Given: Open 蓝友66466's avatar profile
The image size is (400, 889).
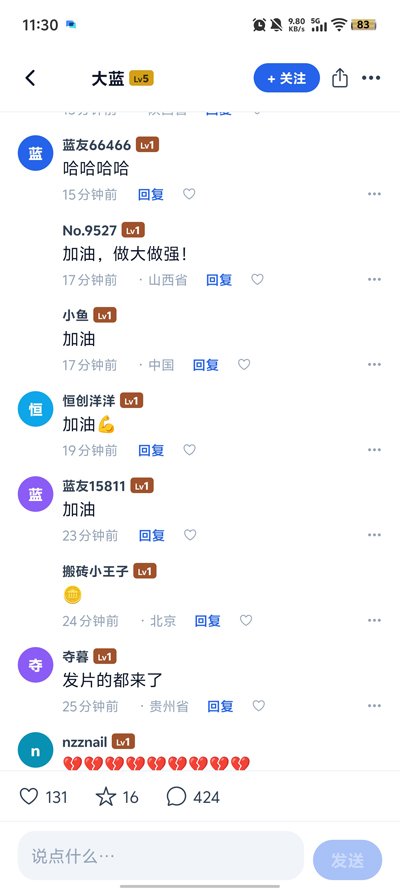Looking at the screenshot, I should (36, 153).
